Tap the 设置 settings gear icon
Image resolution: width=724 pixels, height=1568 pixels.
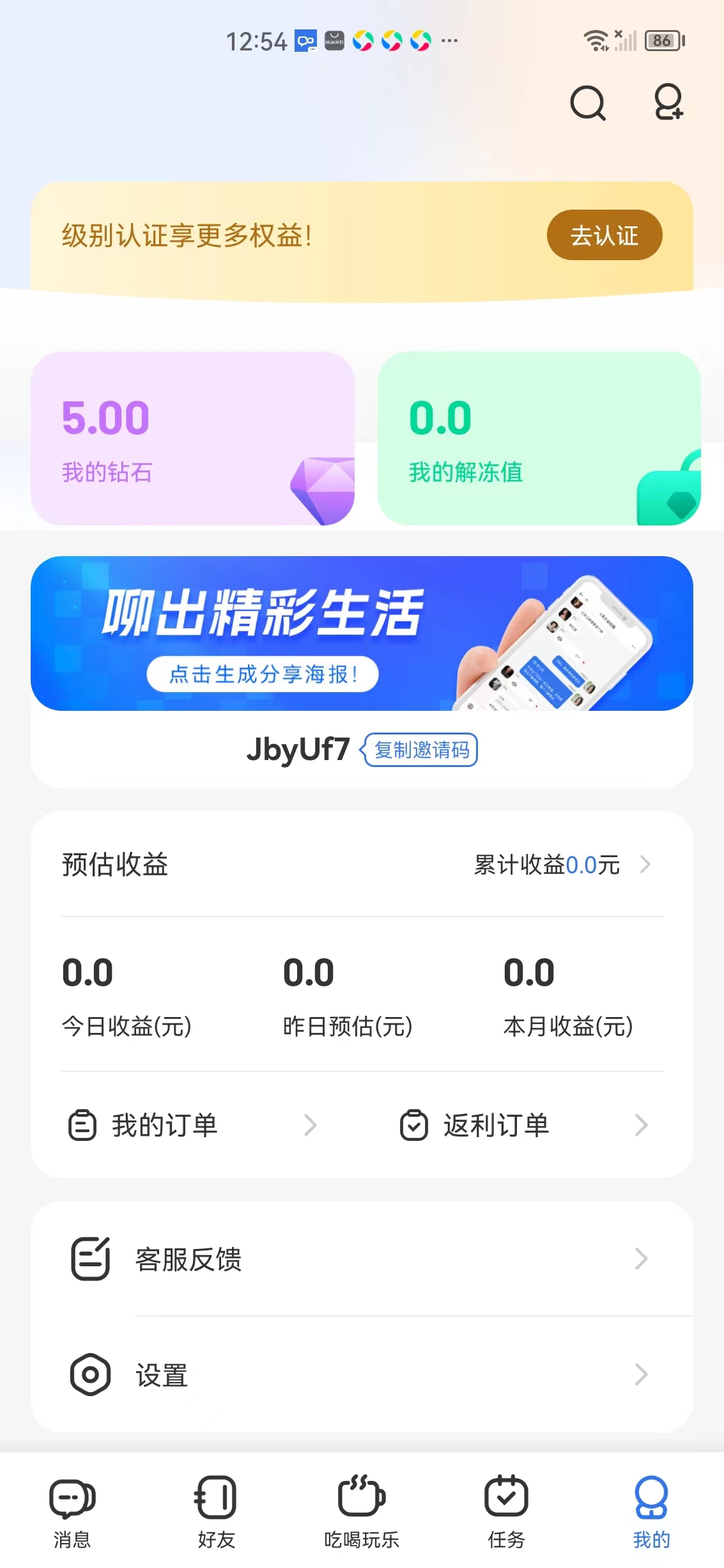[x=89, y=1374]
